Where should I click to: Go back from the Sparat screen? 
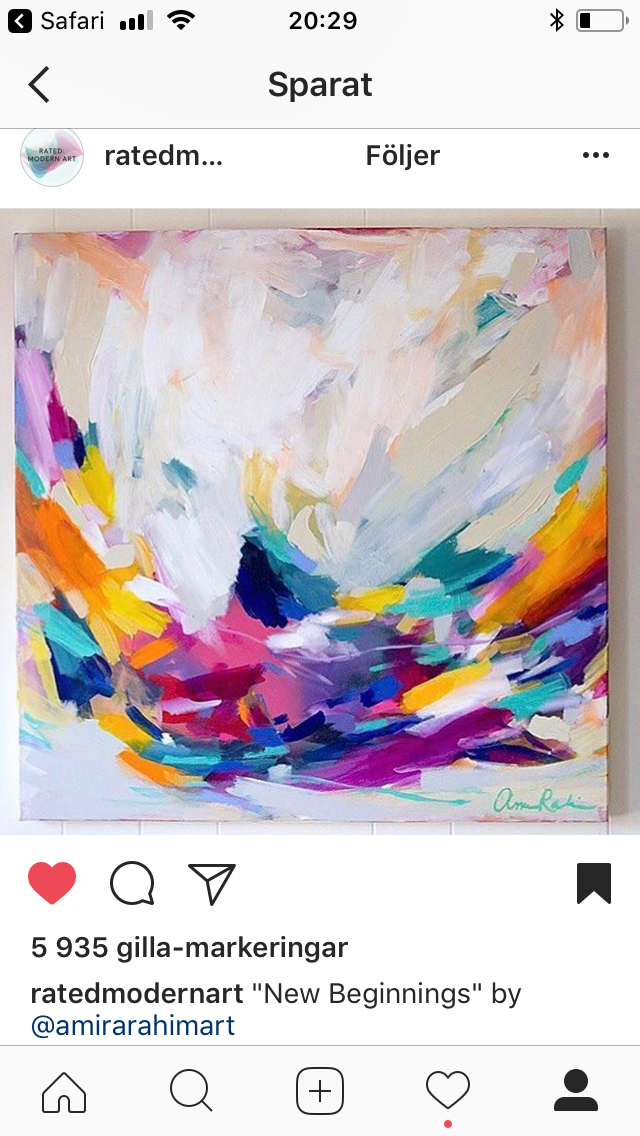coord(38,85)
